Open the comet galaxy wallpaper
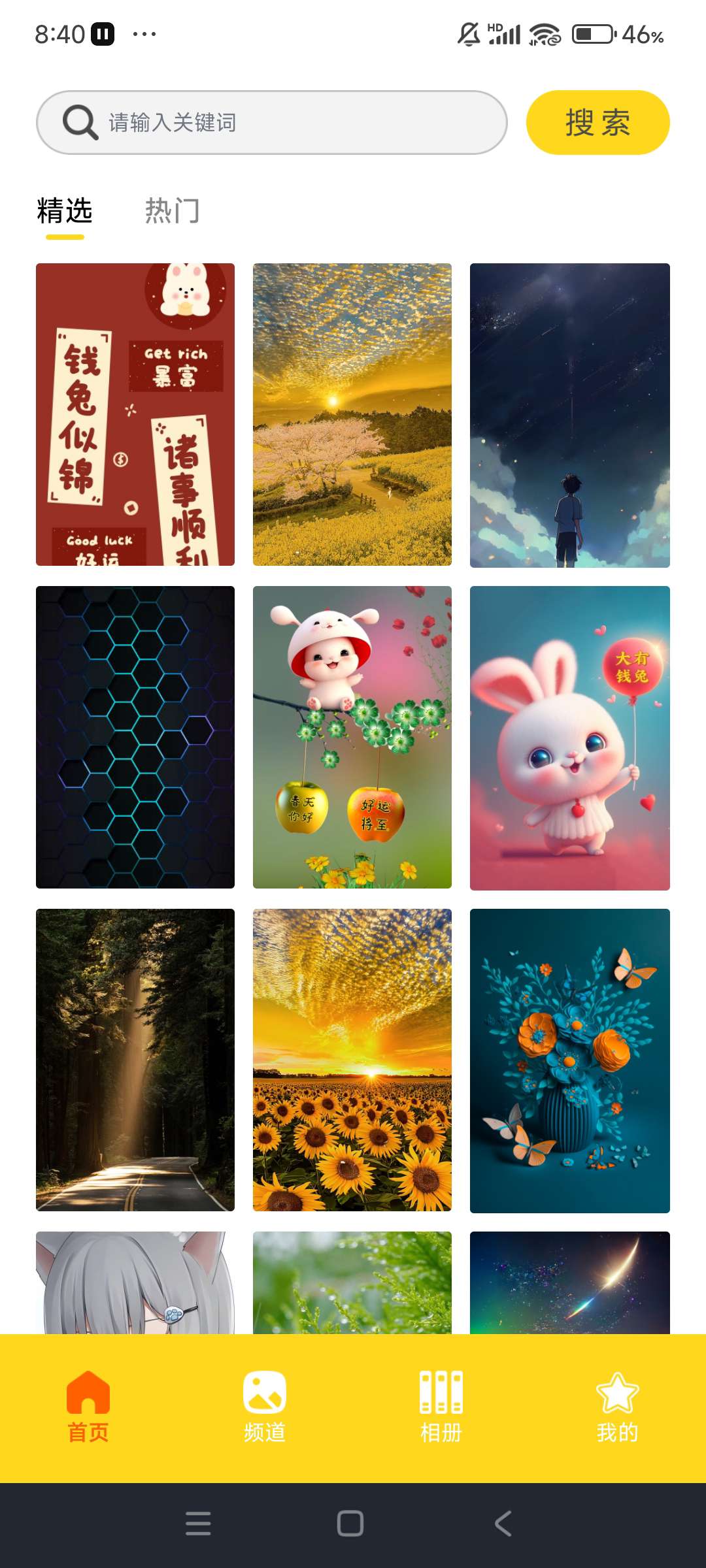 tap(569, 1282)
